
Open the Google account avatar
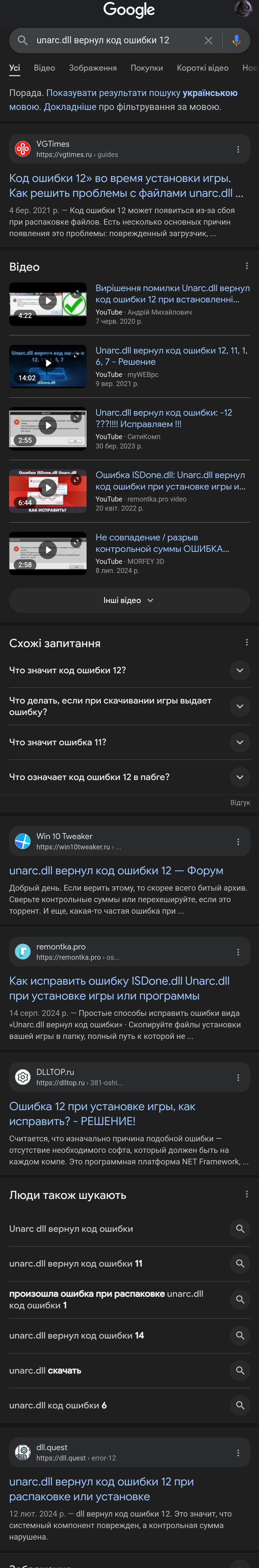tap(243, 9)
